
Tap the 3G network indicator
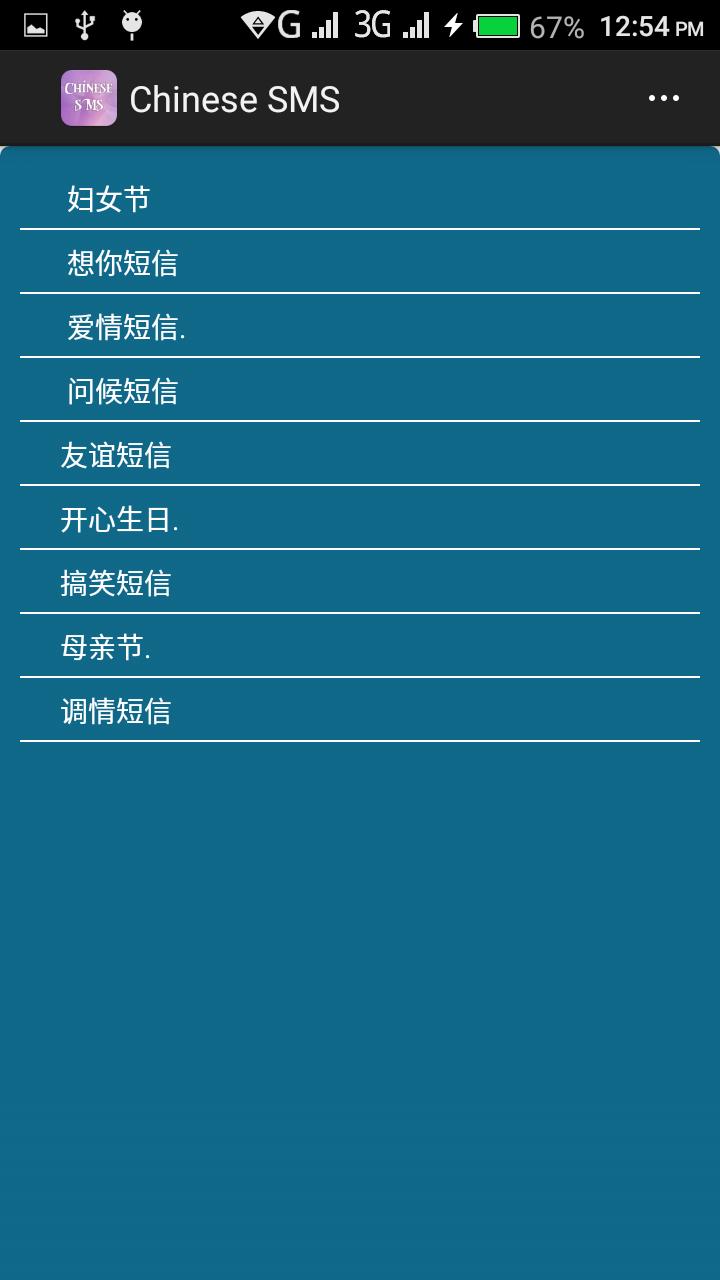click(x=371, y=26)
